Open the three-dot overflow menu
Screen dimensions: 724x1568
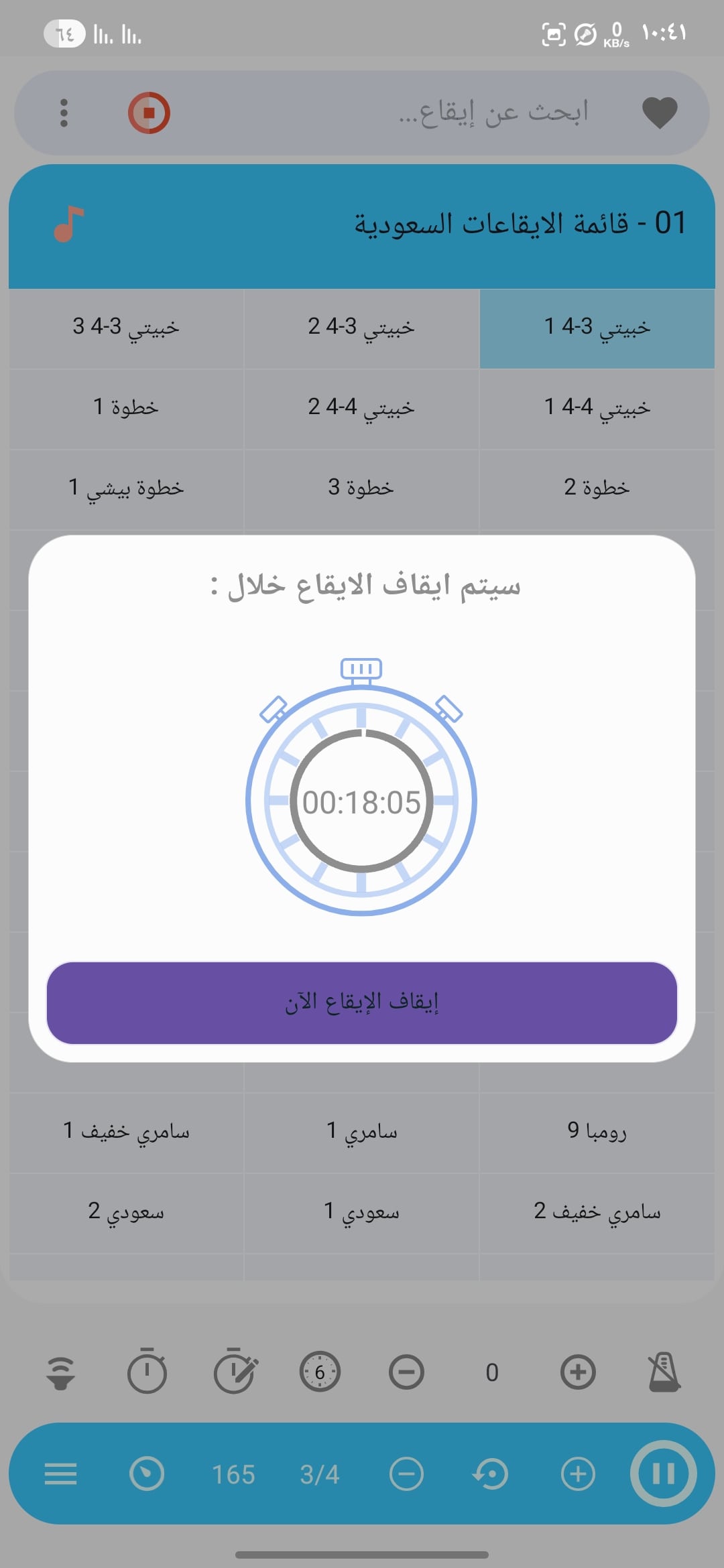[64, 114]
